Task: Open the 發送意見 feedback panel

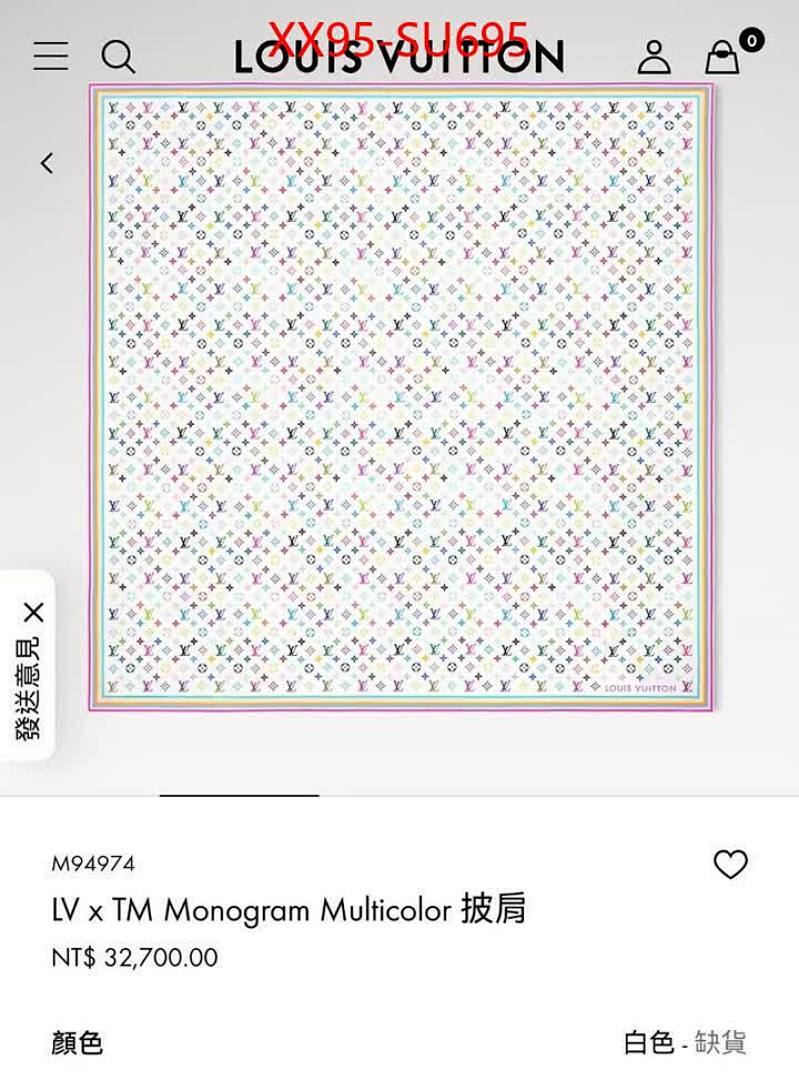Action: click(30, 690)
